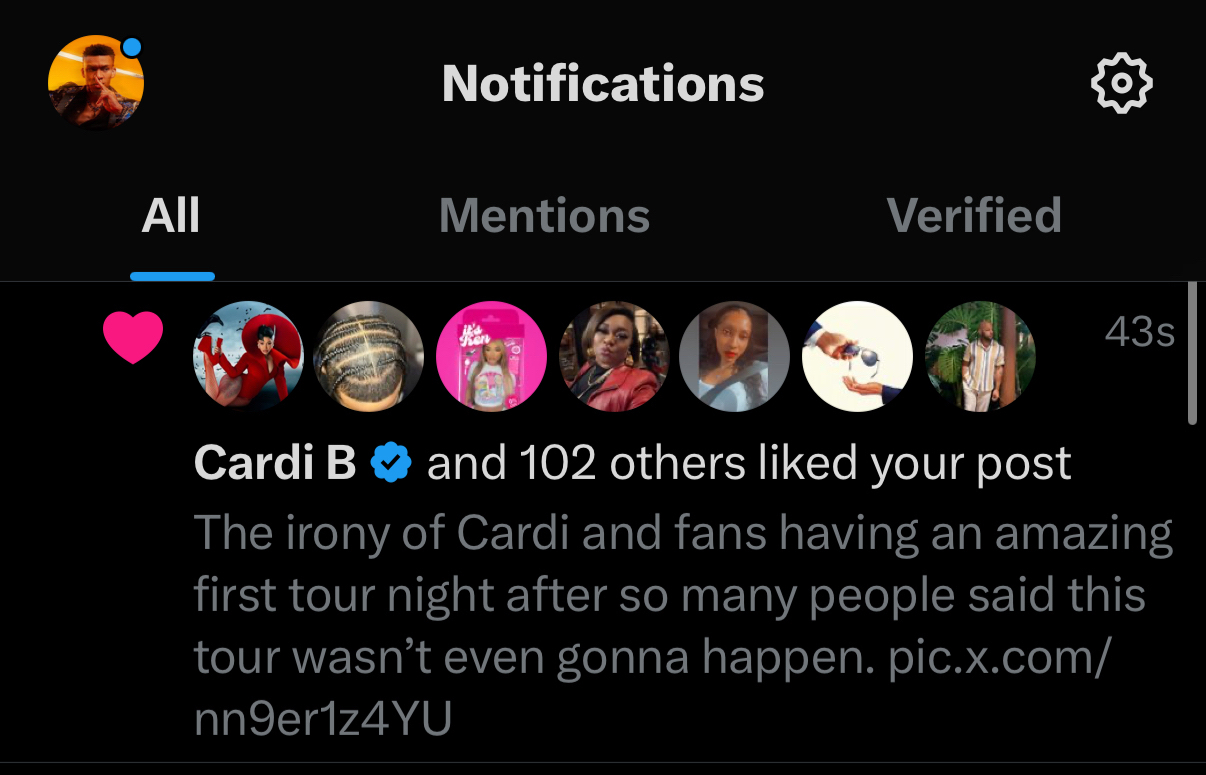Image resolution: width=1206 pixels, height=775 pixels.
Task: Switch to the Verified tab
Action: [x=973, y=216]
